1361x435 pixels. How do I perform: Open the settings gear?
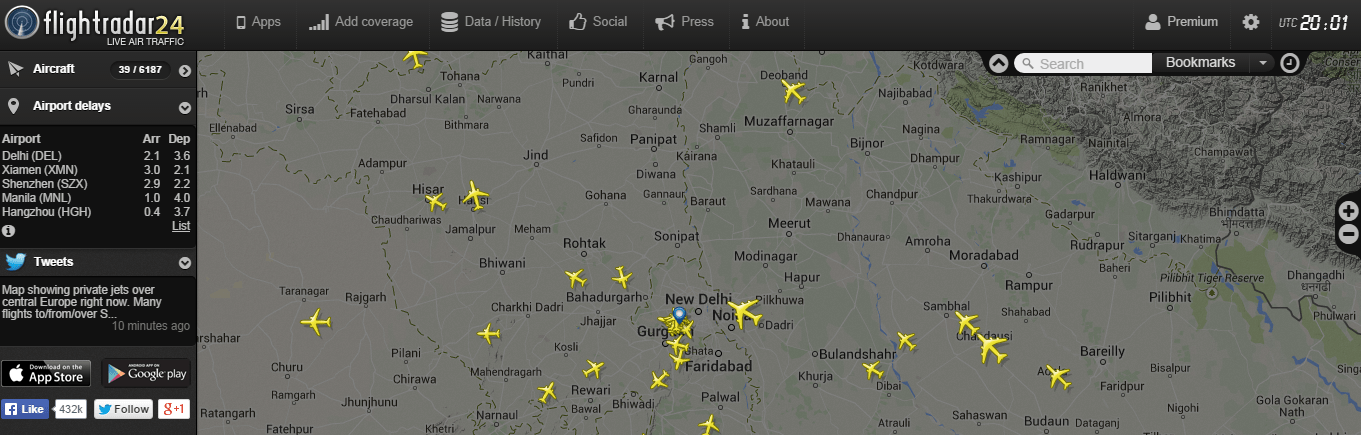click(x=1251, y=22)
